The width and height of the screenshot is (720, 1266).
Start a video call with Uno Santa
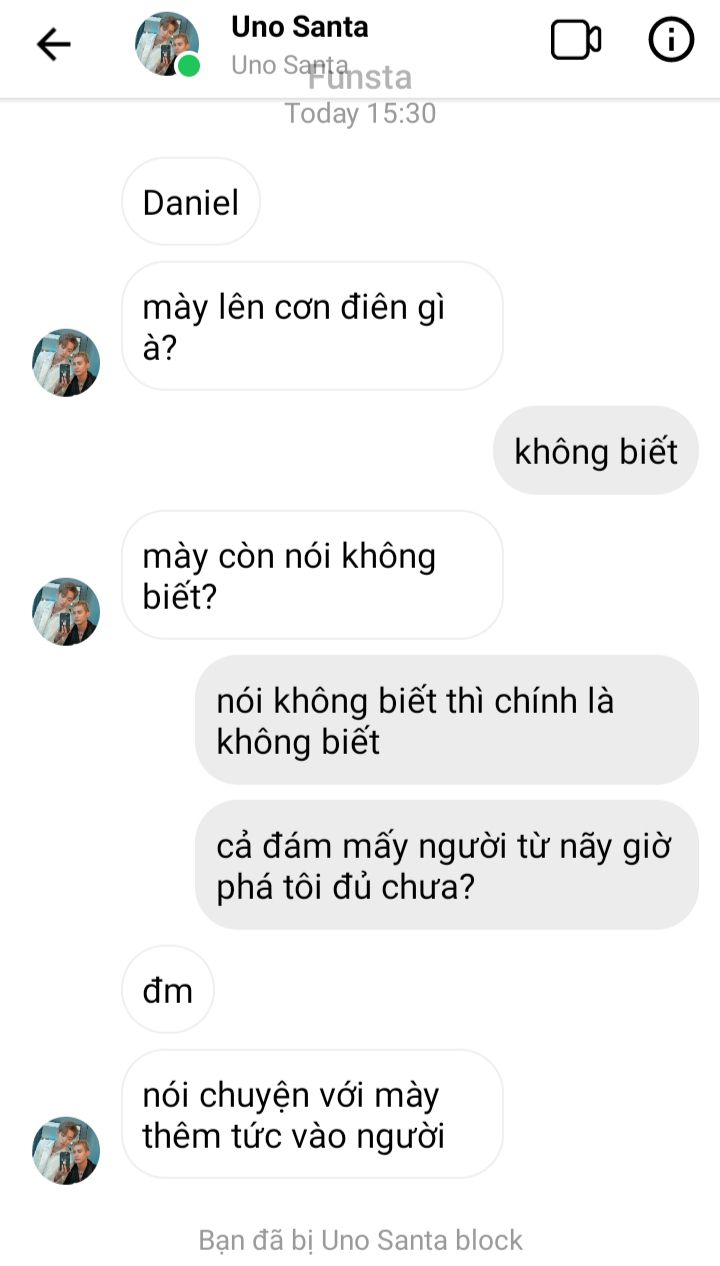pyautogui.click(x=576, y=41)
